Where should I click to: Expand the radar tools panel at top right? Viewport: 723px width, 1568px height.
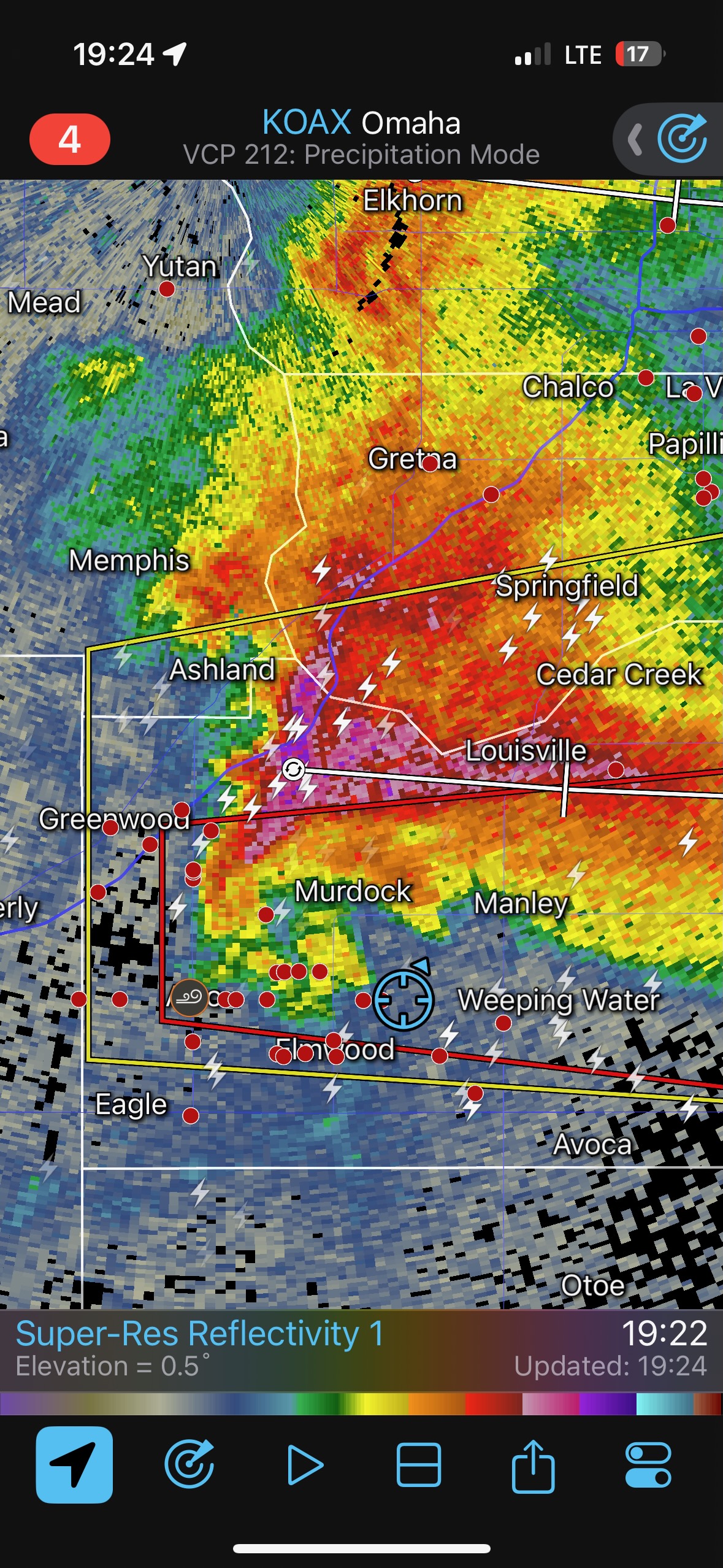click(x=670, y=140)
